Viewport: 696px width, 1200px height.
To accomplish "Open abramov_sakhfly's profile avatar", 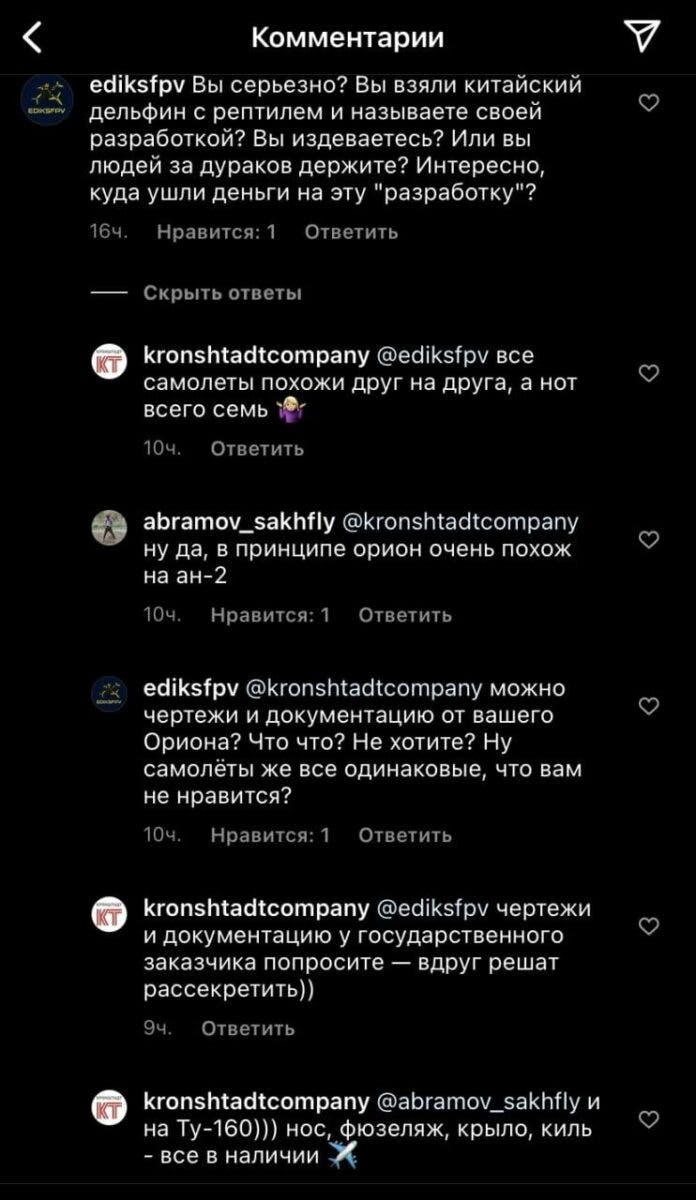I will point(109,527).
